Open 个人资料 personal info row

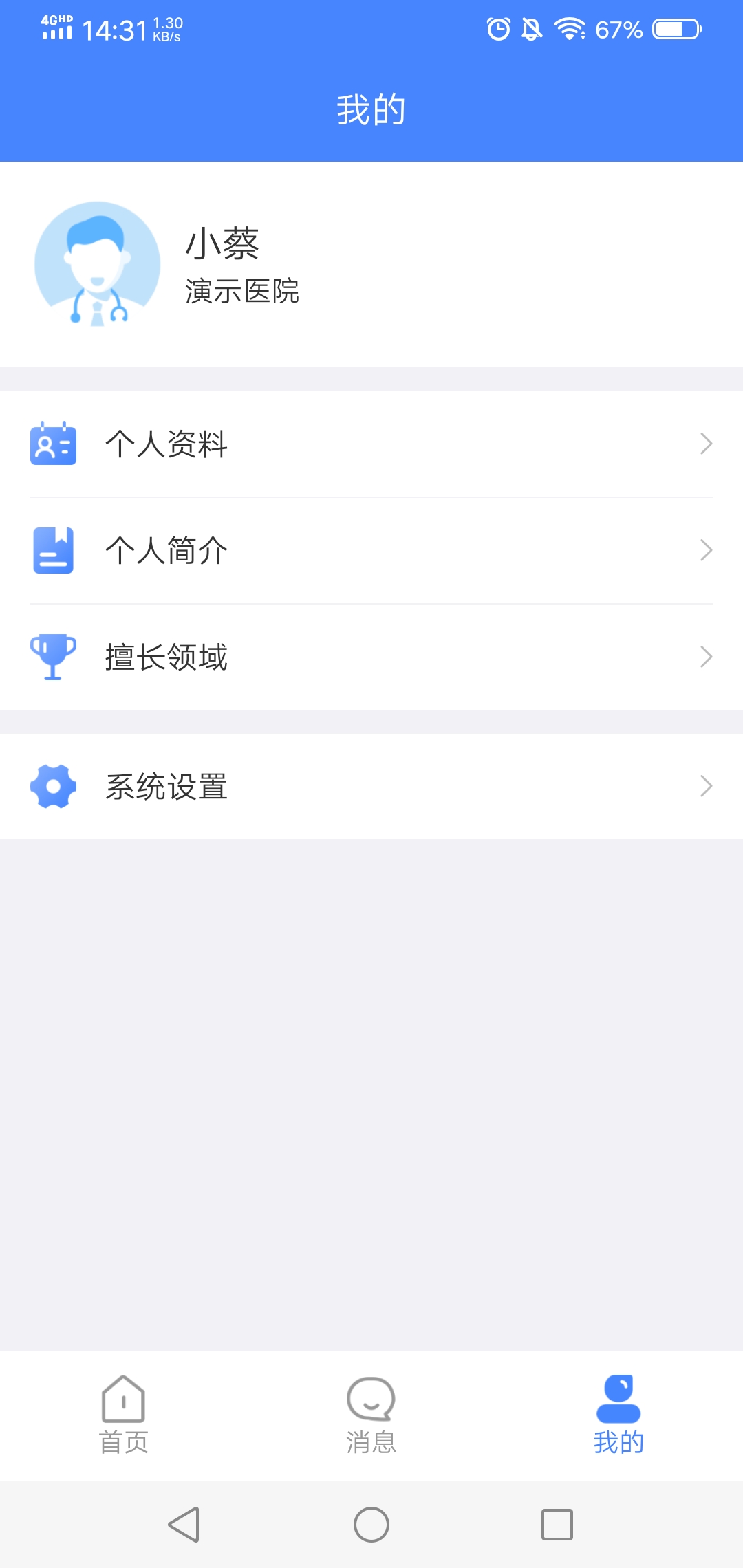point(371,444)
